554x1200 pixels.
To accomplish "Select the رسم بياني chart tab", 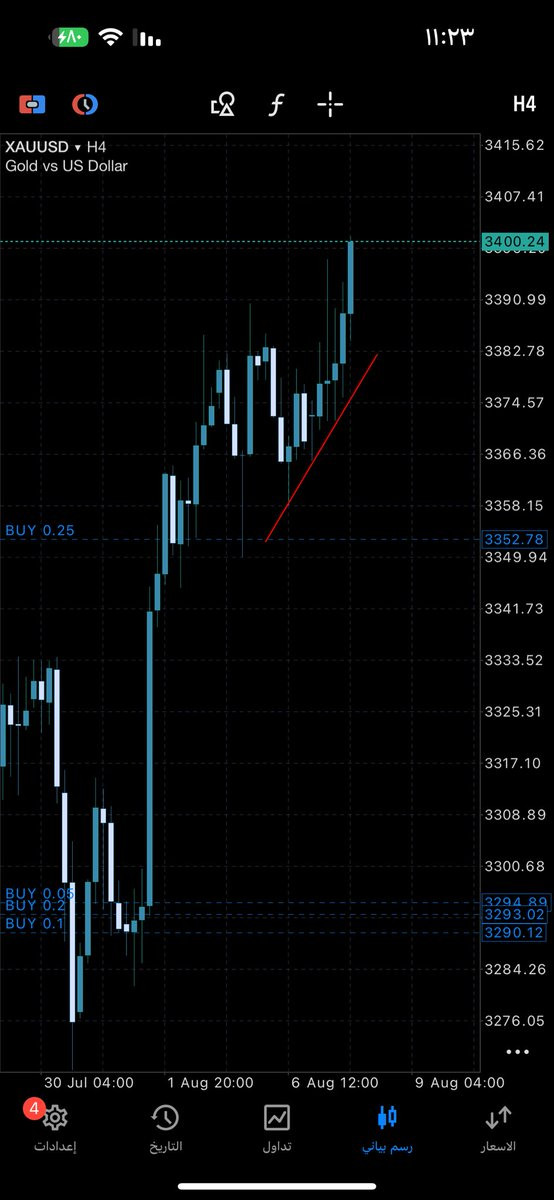I will tap(387, 1128).
